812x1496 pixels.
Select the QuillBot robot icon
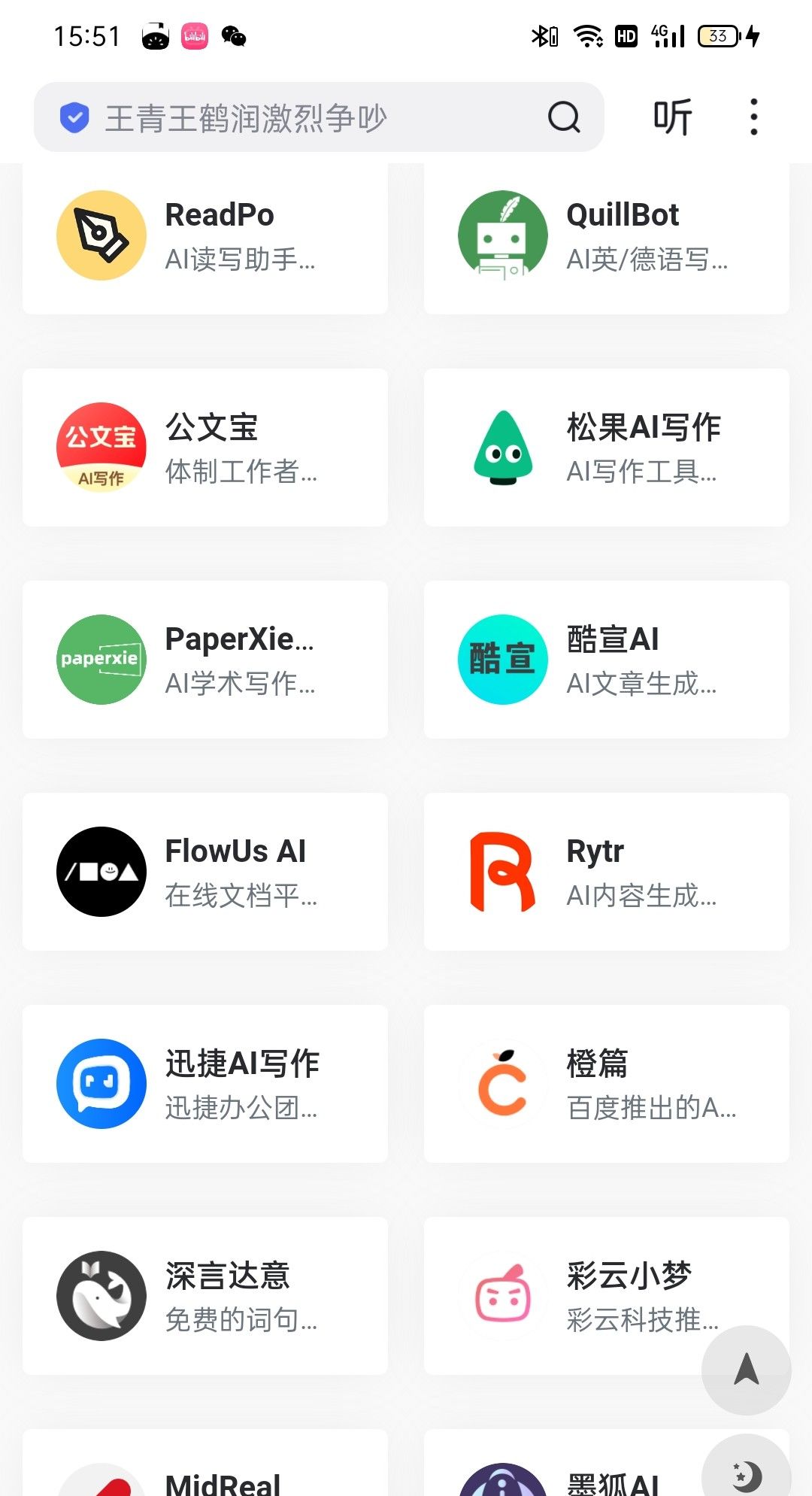coord(502,235)
